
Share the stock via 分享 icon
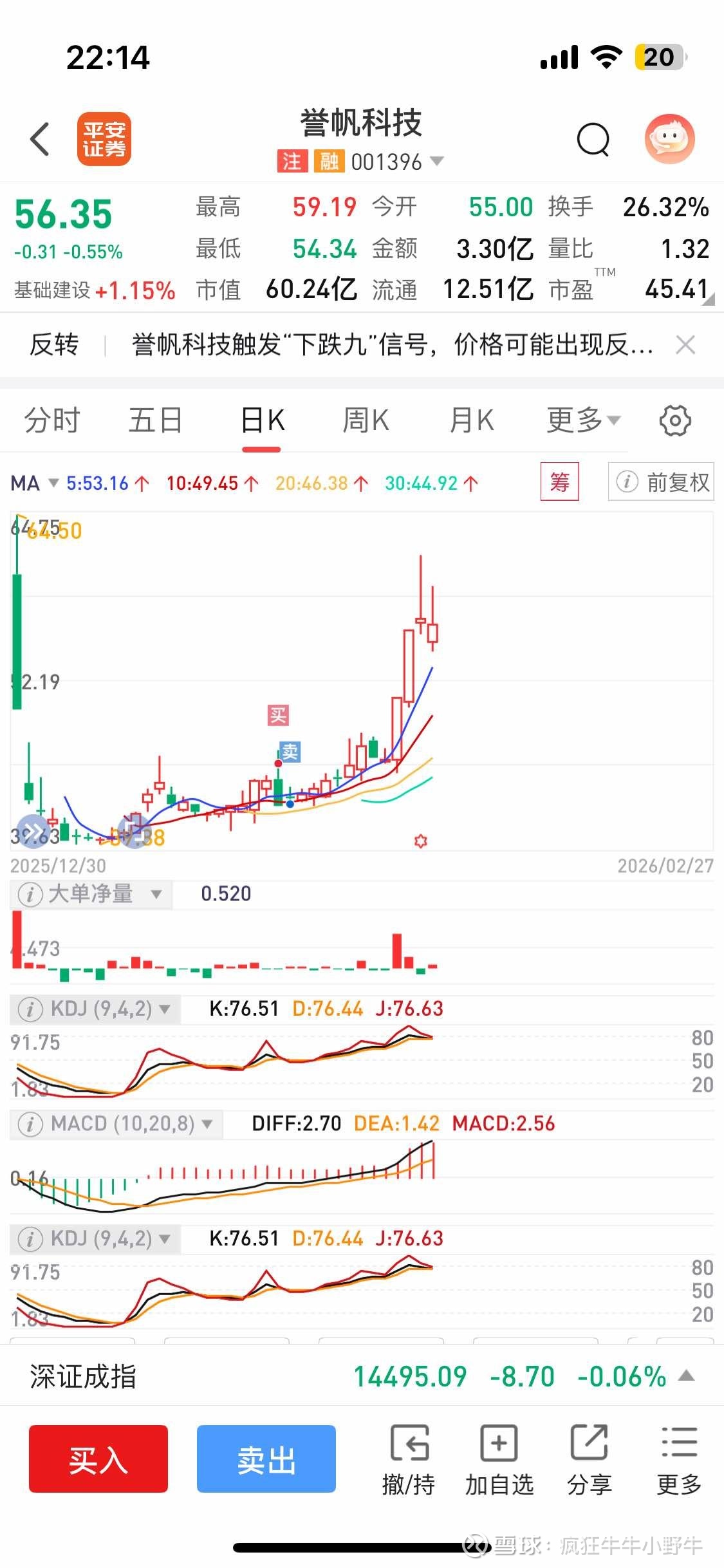[589, 1461]
